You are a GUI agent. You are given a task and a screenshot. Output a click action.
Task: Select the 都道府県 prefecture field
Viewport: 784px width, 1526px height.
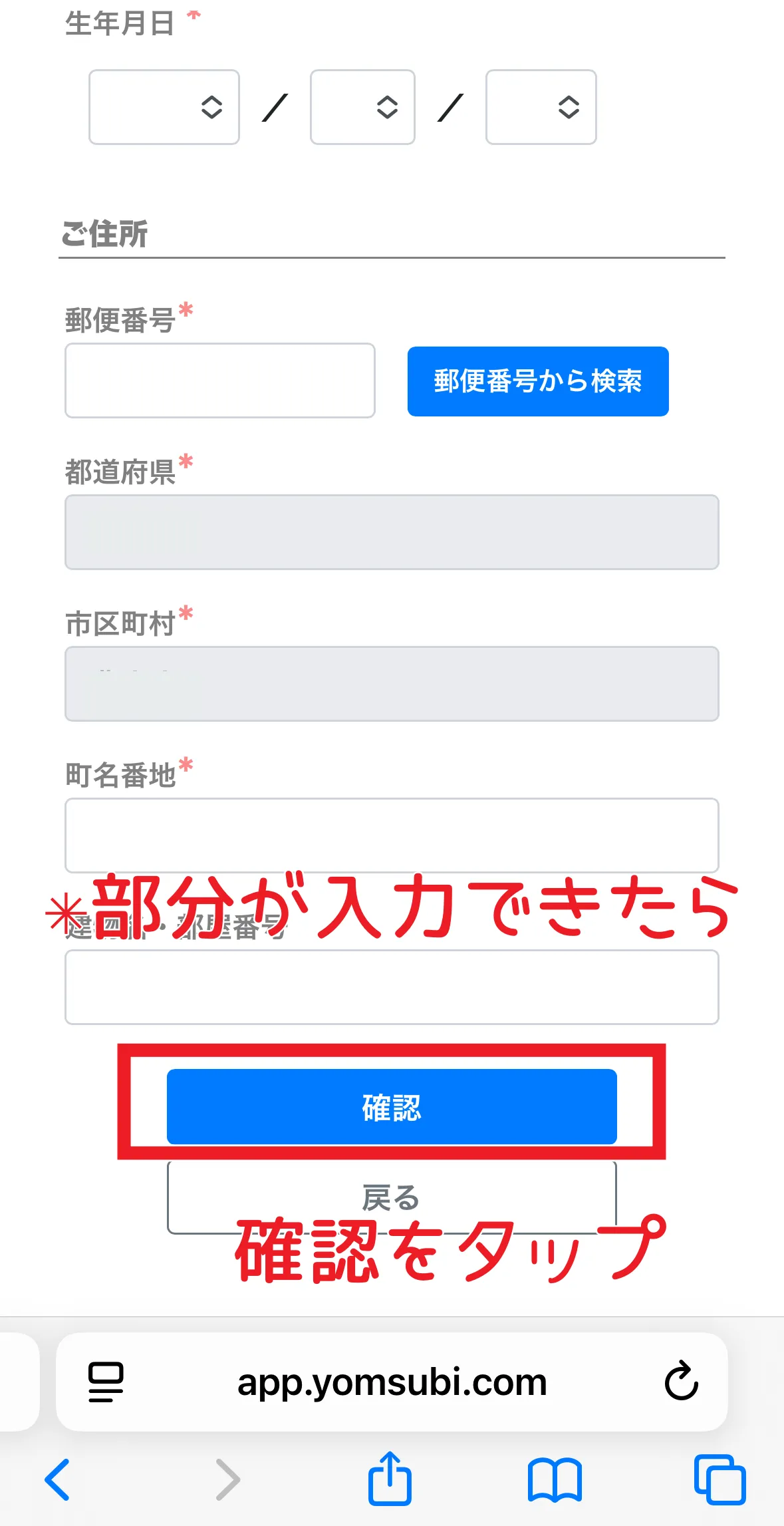[x=392, y=532]
